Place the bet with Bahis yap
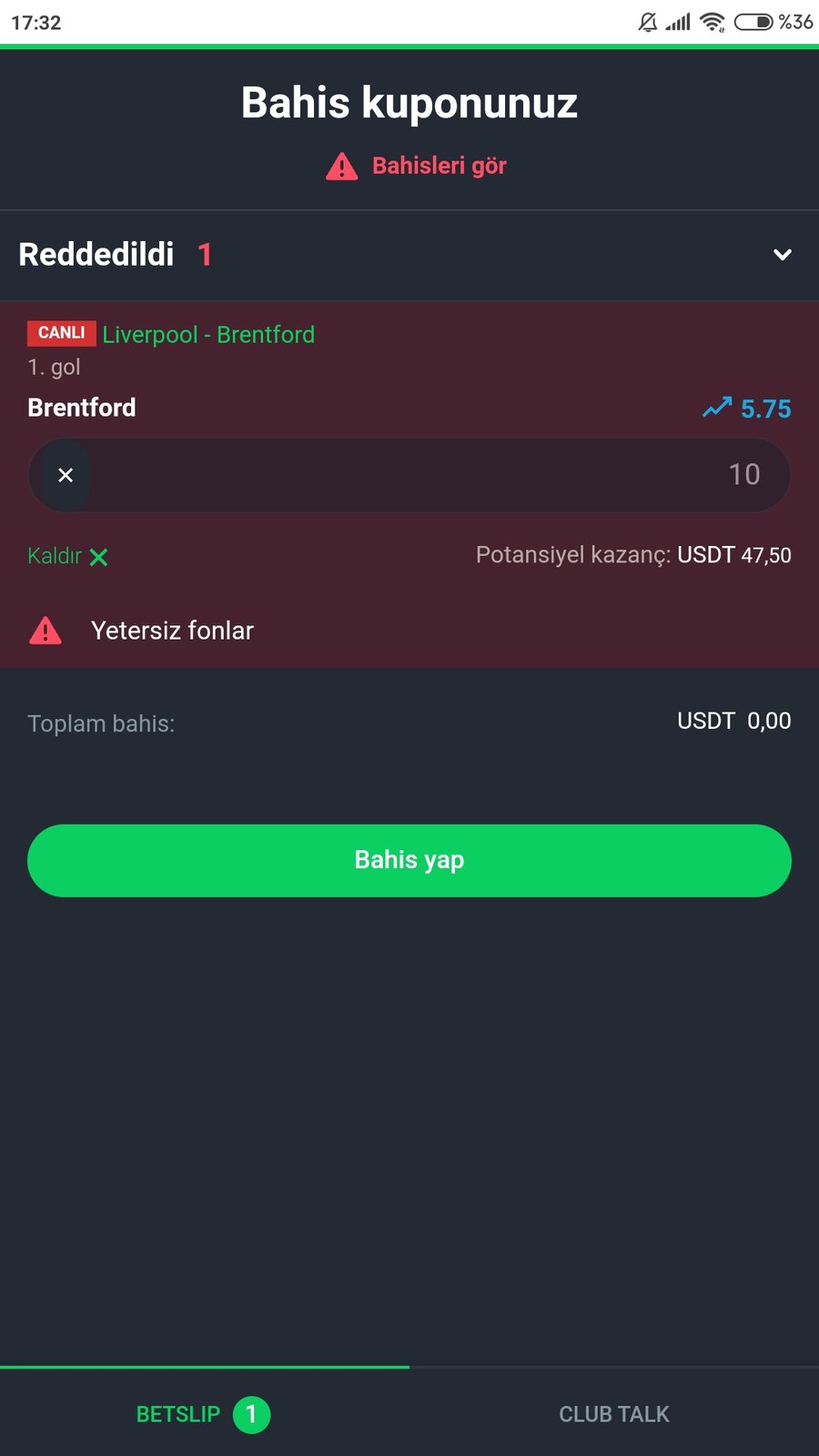 click(409, 861)
